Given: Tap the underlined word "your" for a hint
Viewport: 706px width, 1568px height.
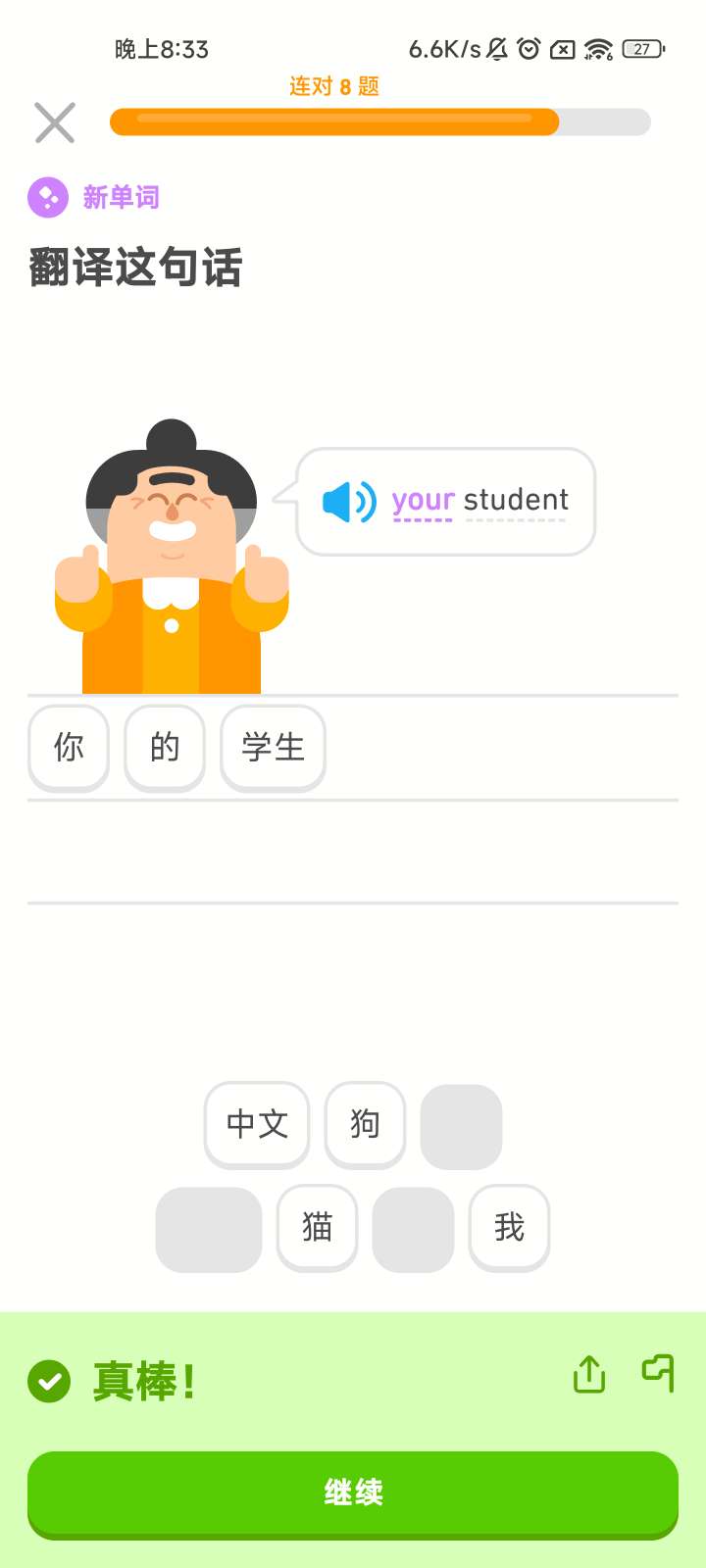Looking at the screenshot, I should click(x=423, y=501).
